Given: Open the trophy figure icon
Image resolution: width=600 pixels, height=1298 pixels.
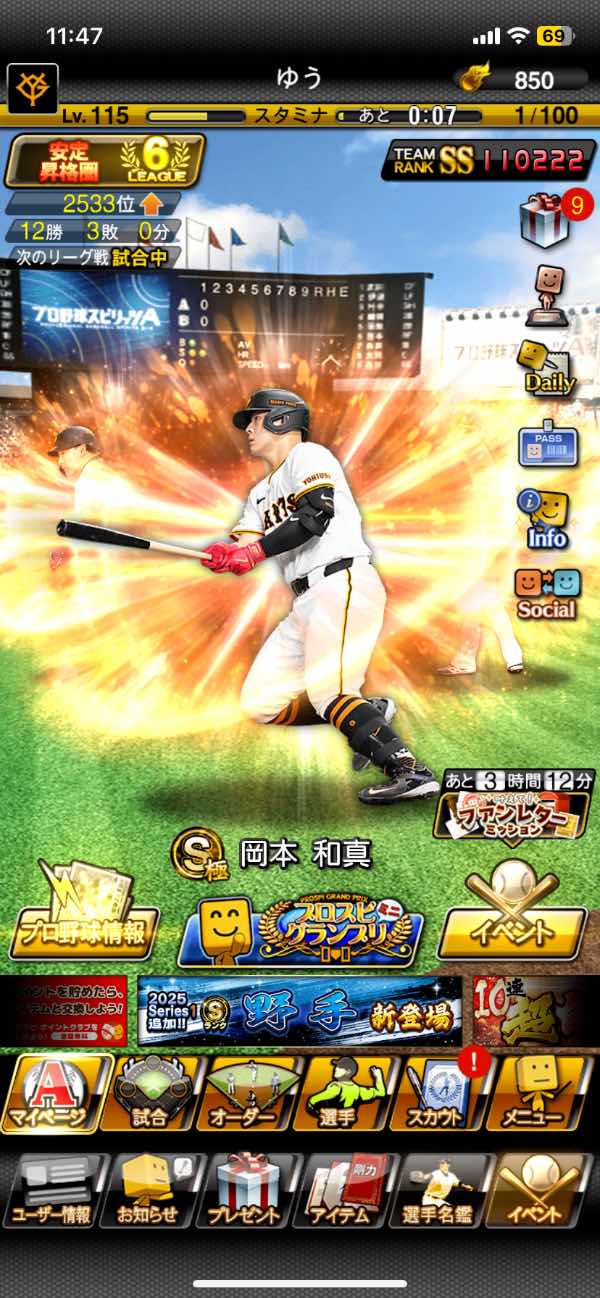Looking at the screenshot, I should click(x=546, y=294).
